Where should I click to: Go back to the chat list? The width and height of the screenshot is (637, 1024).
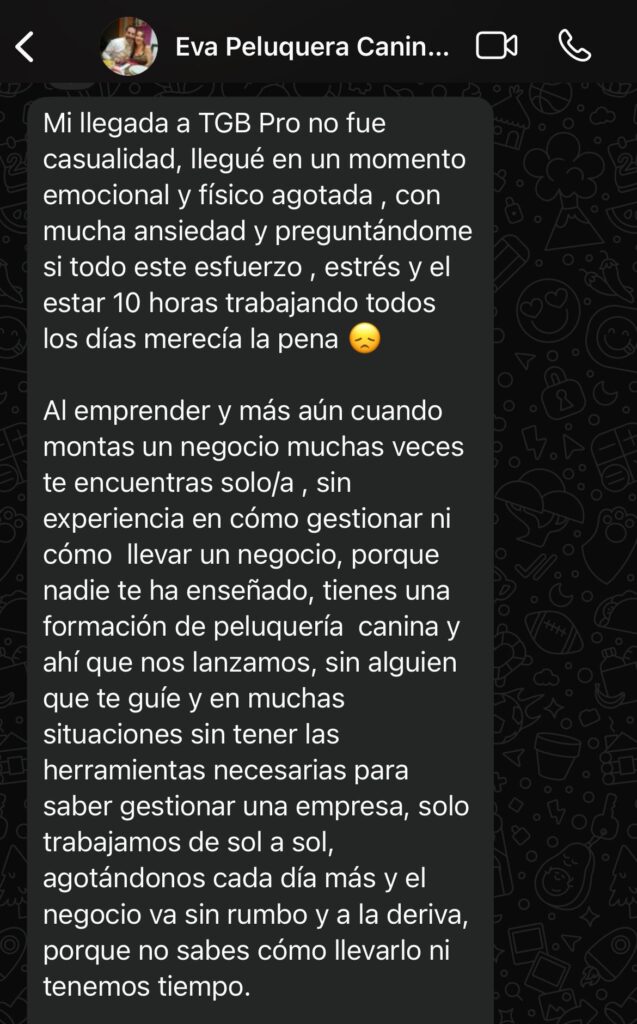point(25,47)
